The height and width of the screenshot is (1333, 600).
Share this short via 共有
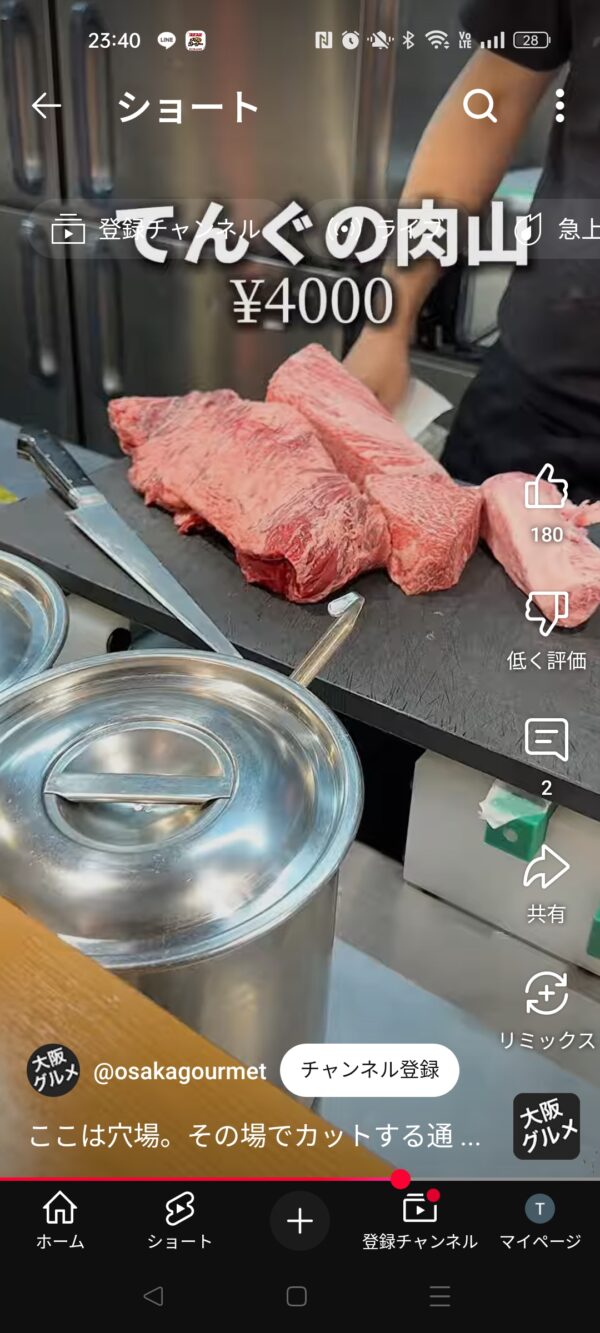pos(546,868)
